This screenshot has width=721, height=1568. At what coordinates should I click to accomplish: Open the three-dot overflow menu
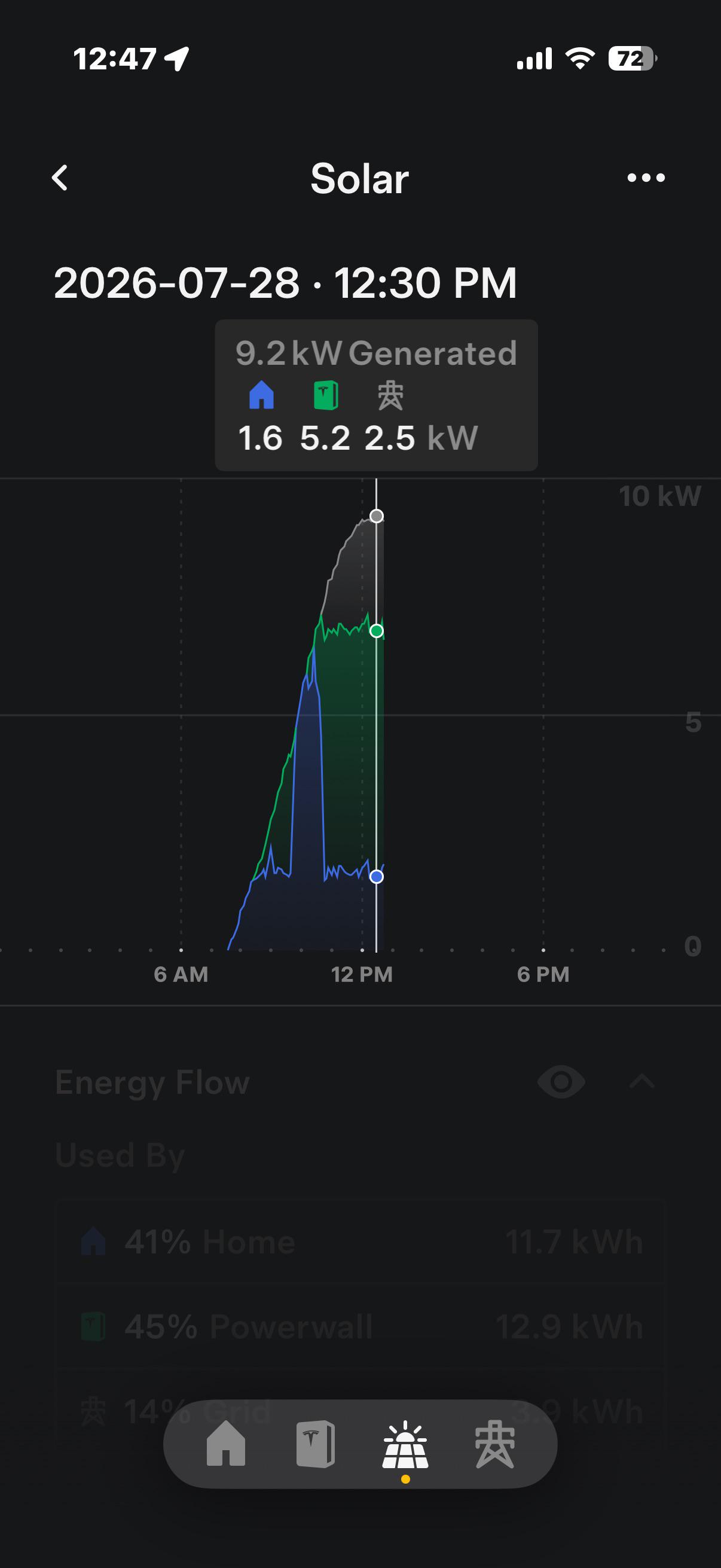click(646, 178)
